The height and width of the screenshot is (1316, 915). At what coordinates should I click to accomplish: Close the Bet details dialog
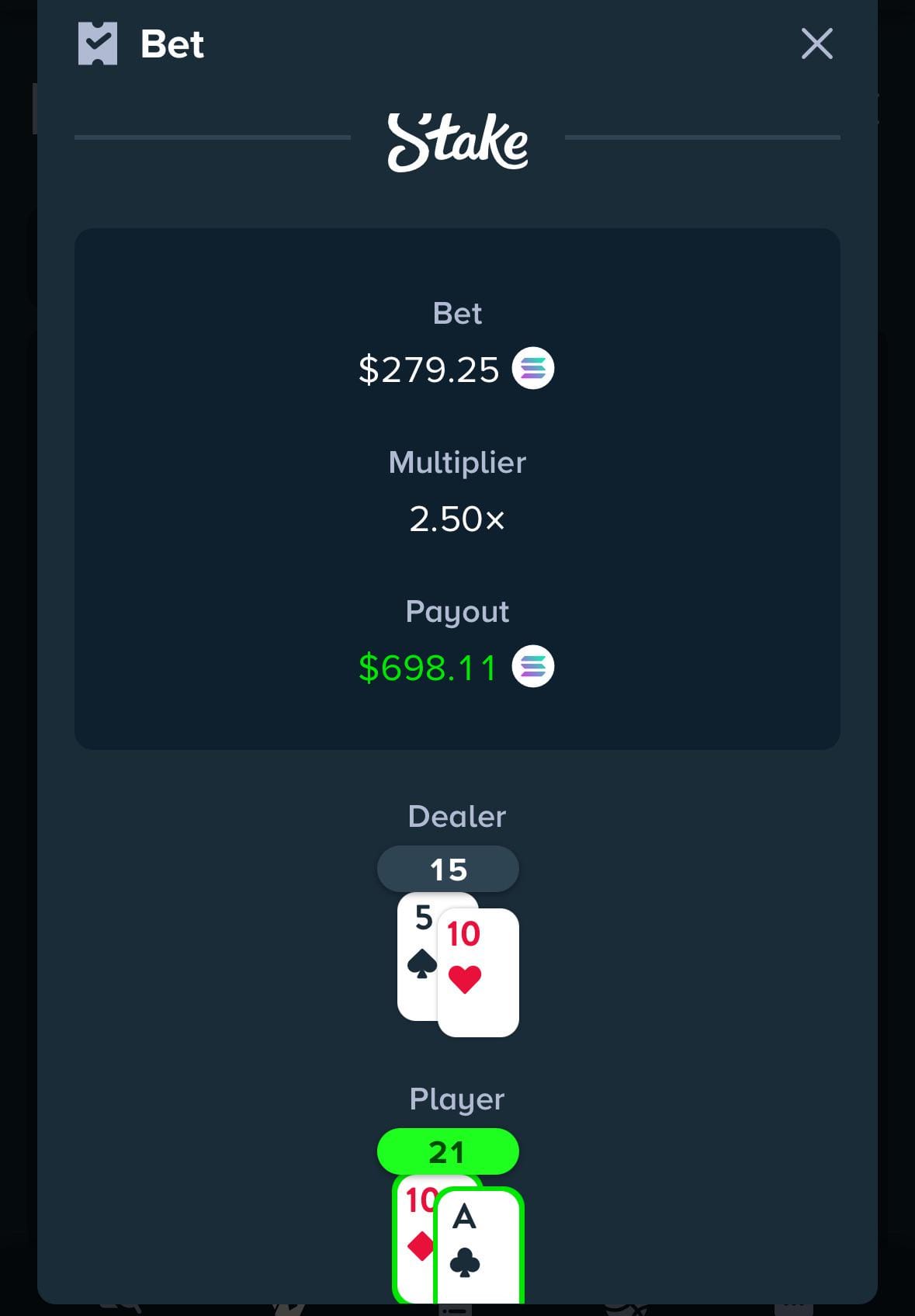816,43
